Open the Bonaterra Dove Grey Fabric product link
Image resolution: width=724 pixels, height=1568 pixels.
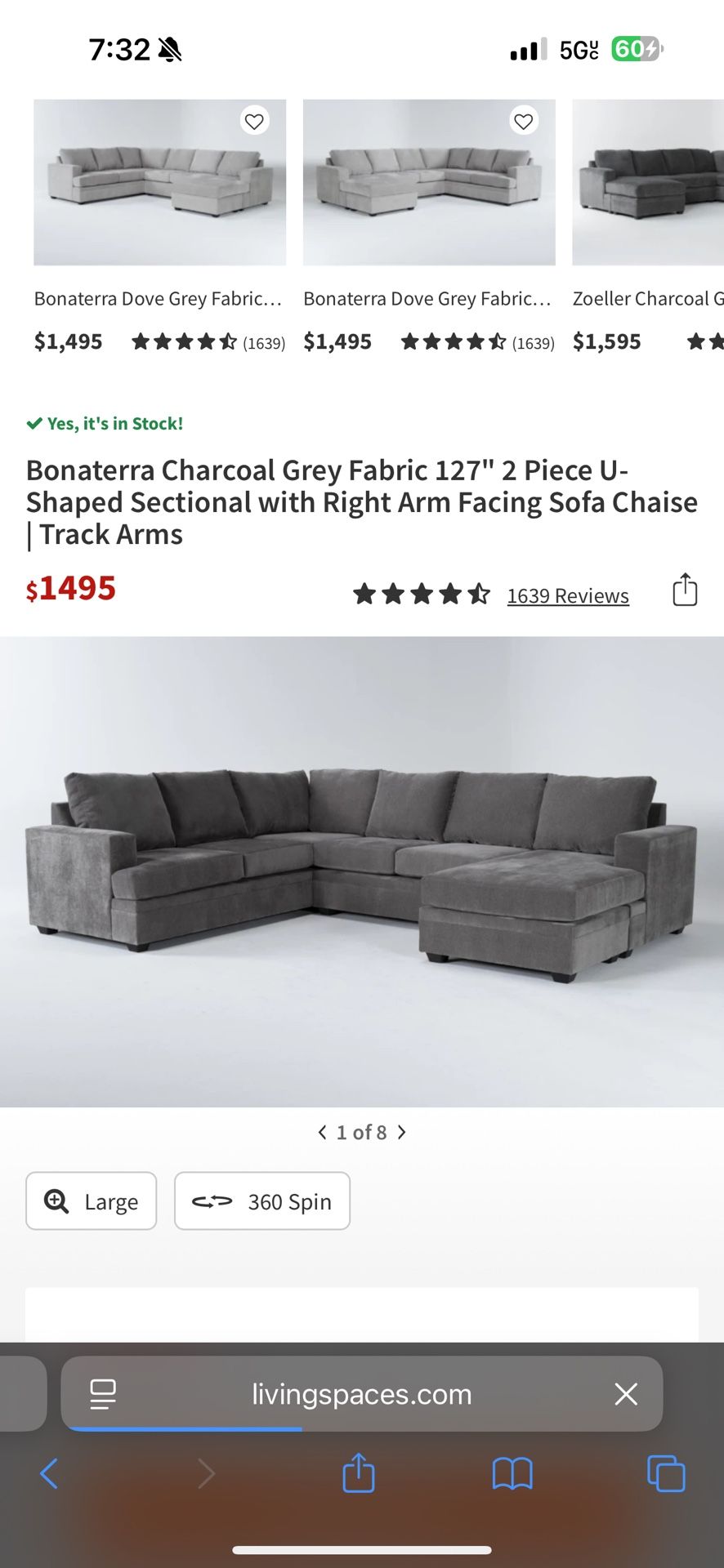158,298
